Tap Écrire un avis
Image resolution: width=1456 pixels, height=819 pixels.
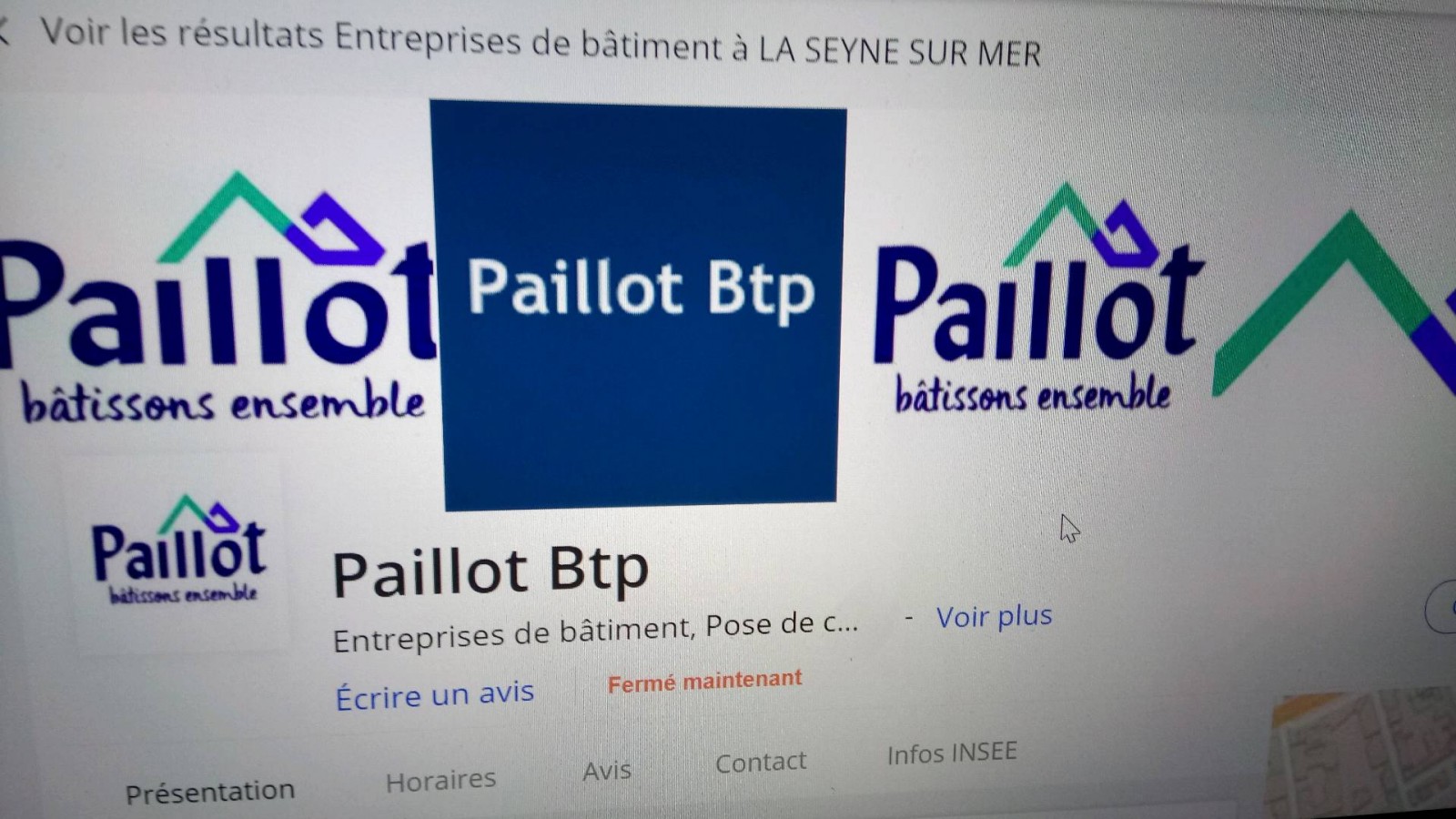point(434,695)
